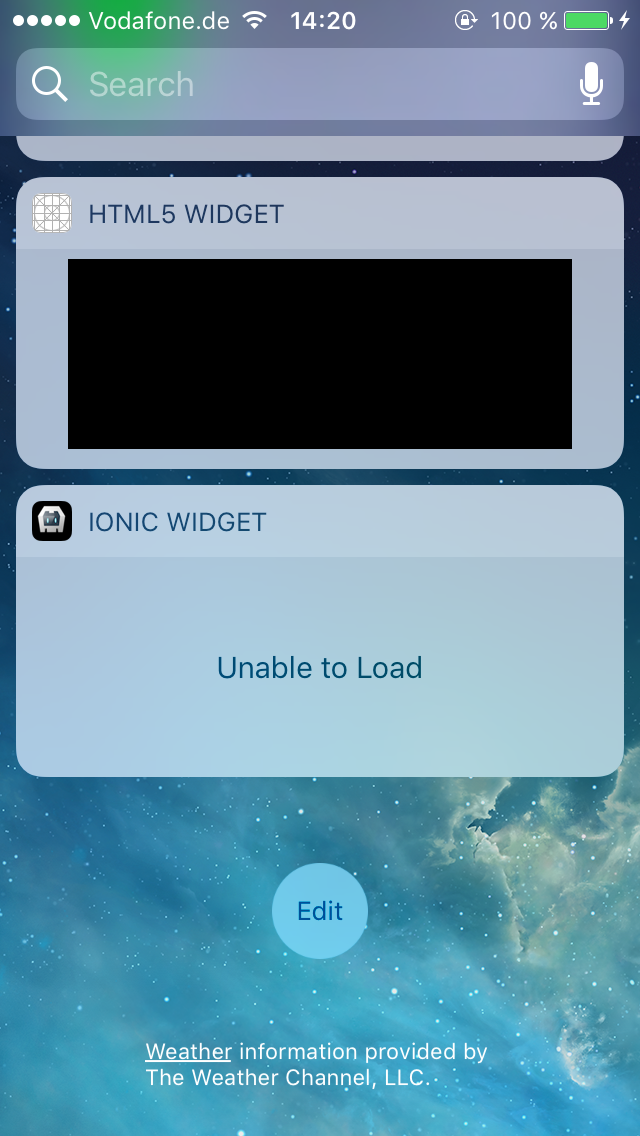Viewport: 640px width, 1136px height.
Task: Start voice dictation with the microphone
Action: click(x=591, y=85)
